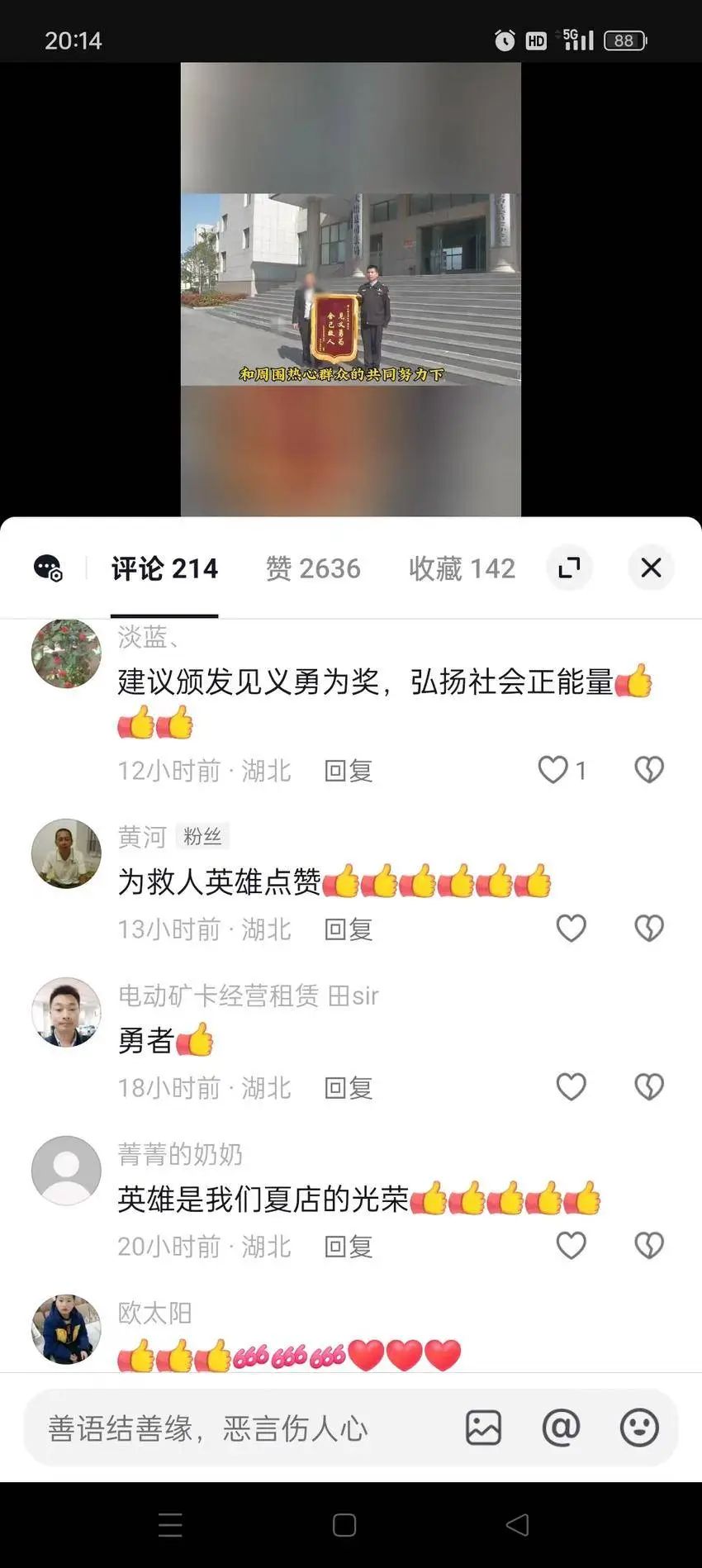Reply to 菁菁的奶奶's comment
This screenshot has width=702, height=1568.
pyautogui.click(x=349, y=1247)
